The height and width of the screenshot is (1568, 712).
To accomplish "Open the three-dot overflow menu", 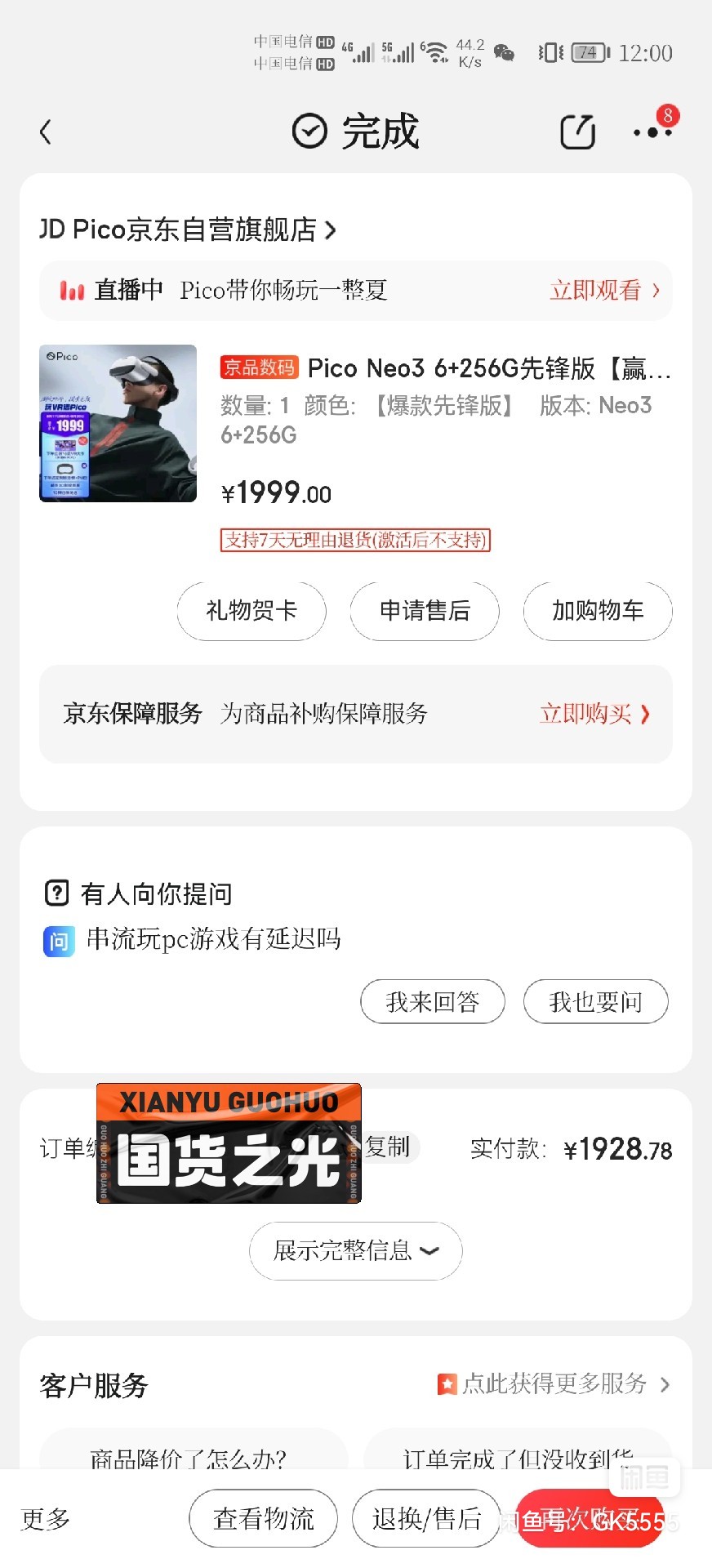I will [652, 132].
